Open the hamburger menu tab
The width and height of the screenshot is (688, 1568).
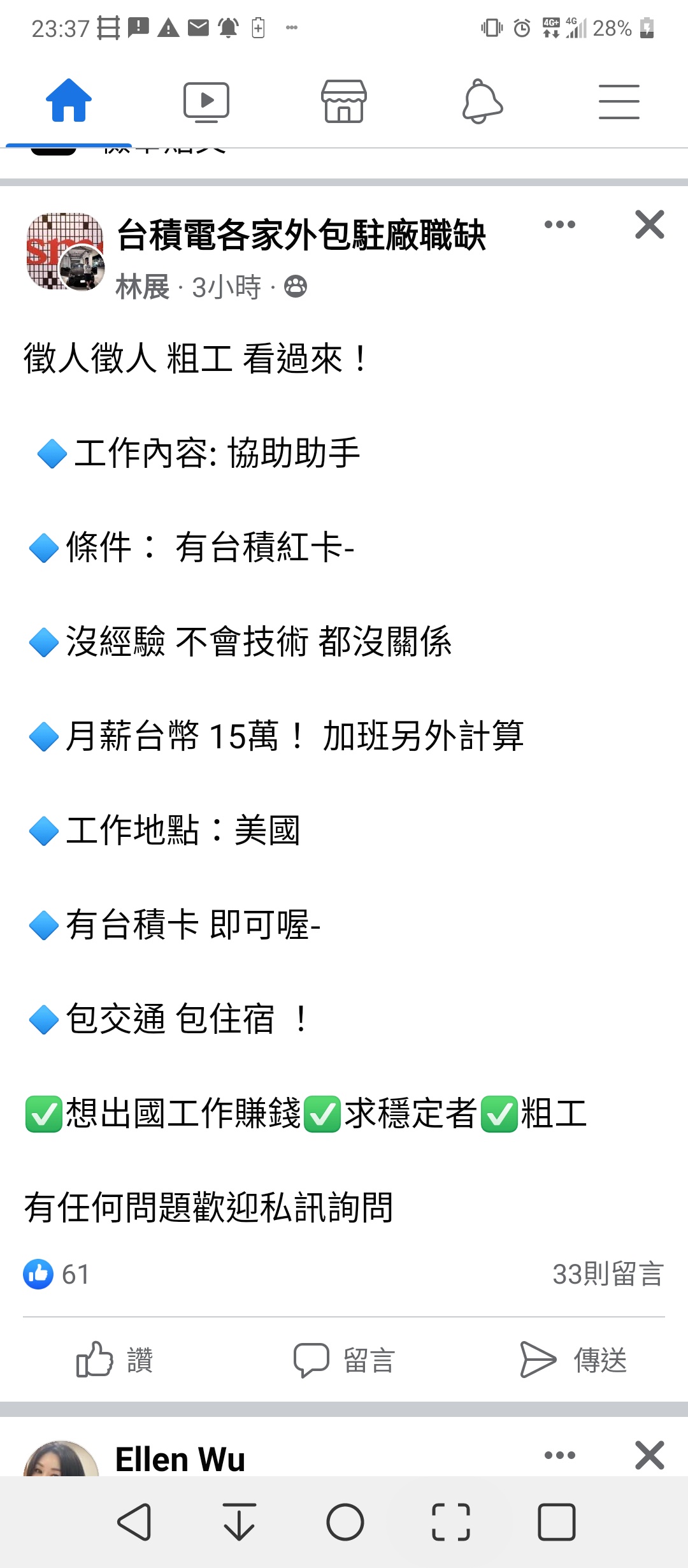[x=619, y=102]
